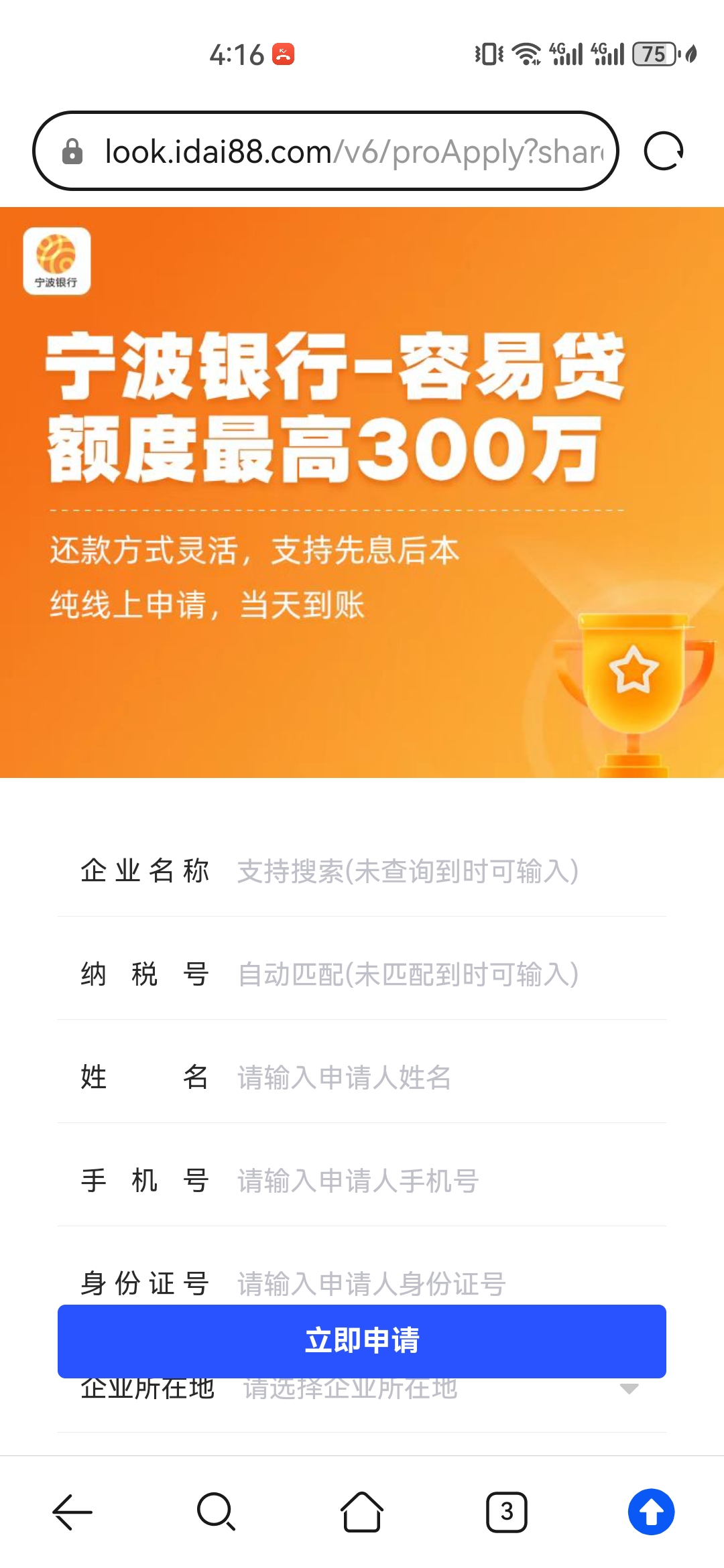Submit with the 立即申请 button
Viewport: 724px width, 1568px height.
tap(362, 1341)
